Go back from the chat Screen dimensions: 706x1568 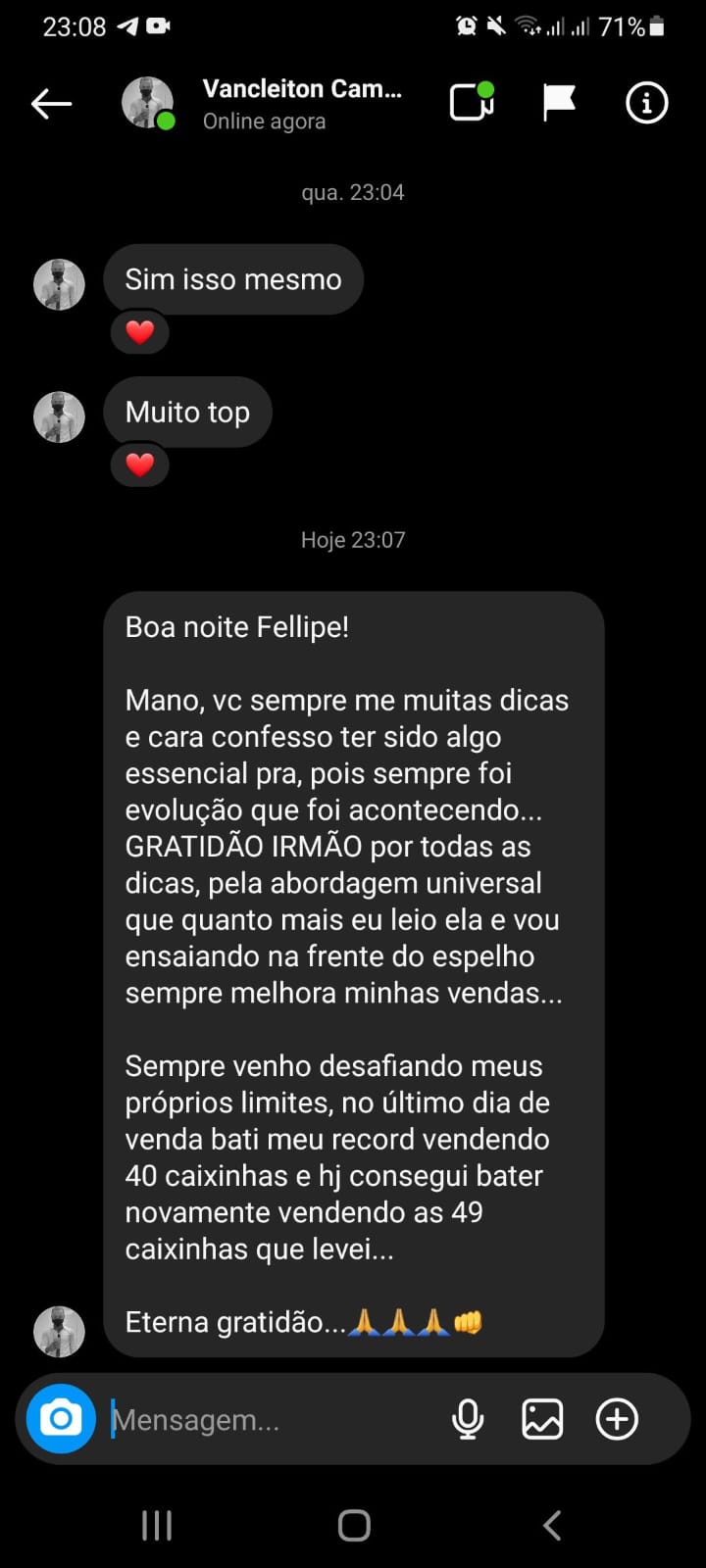point(51,103)
